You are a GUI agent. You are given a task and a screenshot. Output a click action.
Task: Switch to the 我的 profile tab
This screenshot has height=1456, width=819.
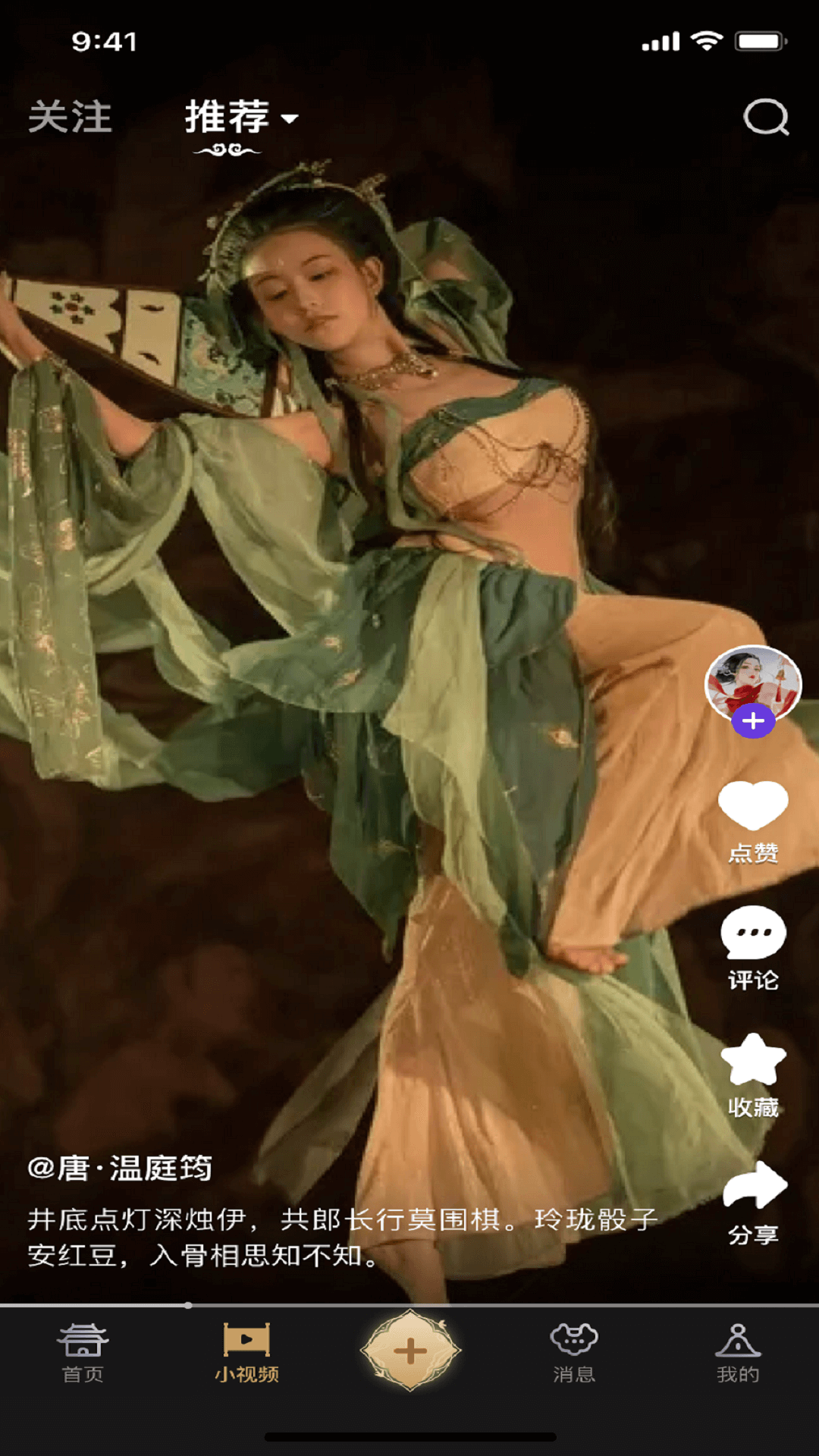(x=738, y=1354)
